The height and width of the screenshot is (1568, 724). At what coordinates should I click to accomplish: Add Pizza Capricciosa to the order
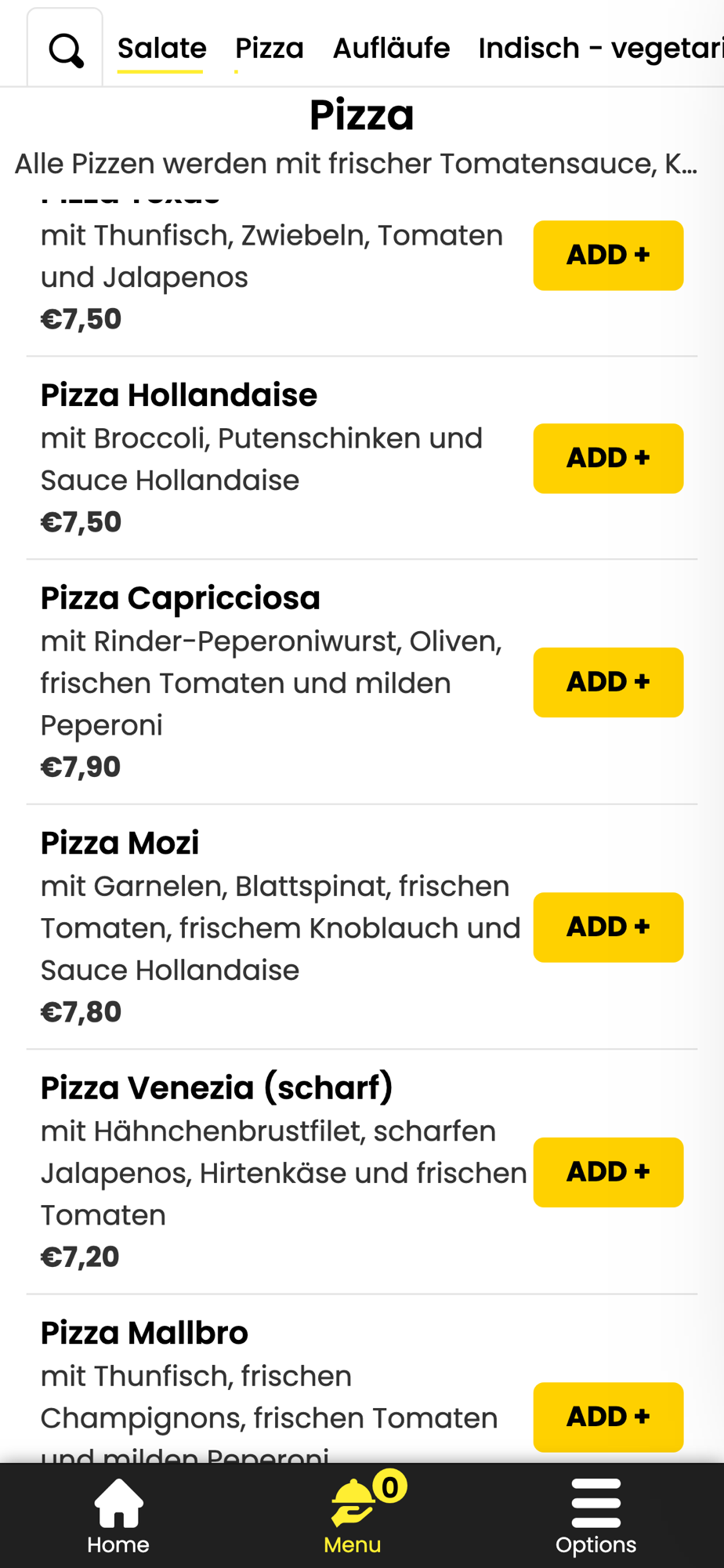tap(608, 682)
